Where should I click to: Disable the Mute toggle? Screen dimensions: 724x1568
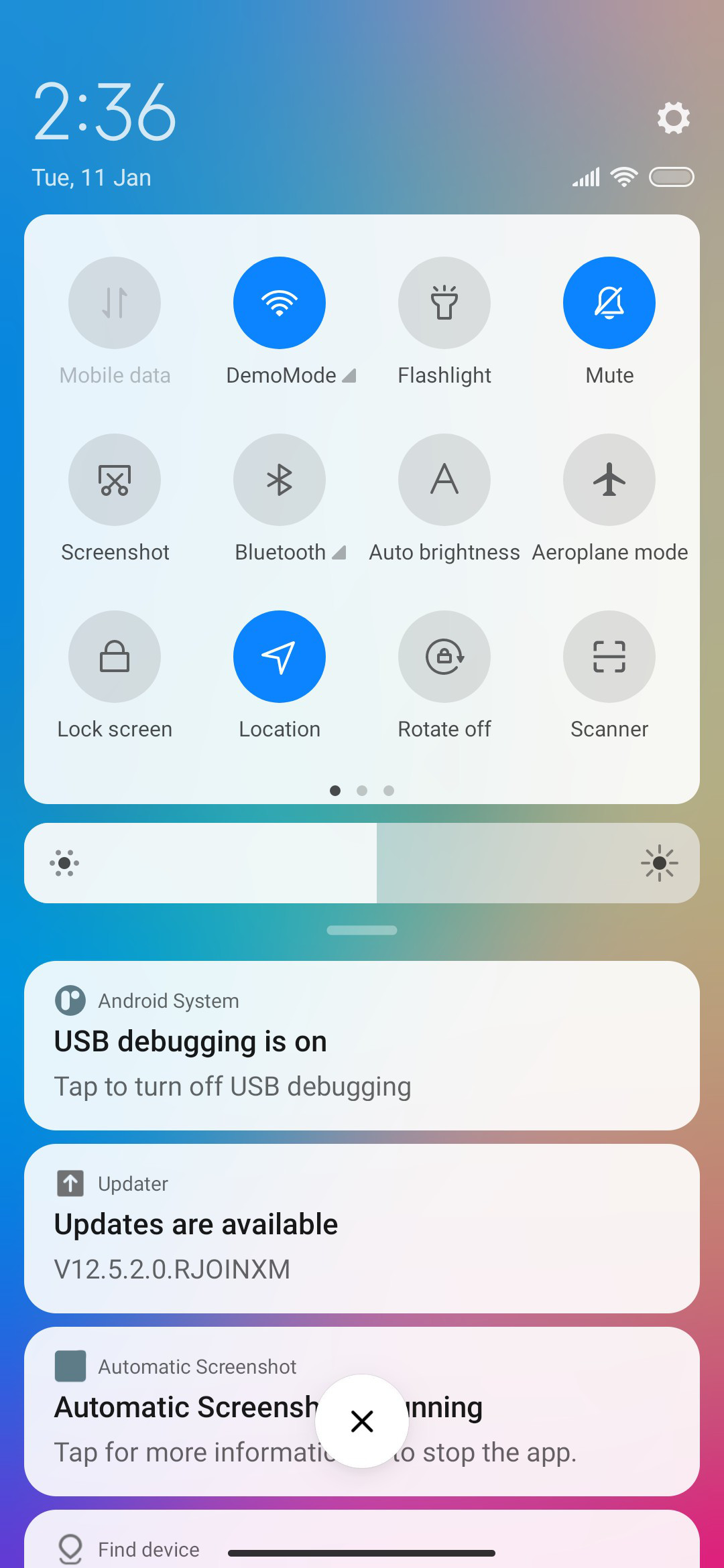coord(609,303)
